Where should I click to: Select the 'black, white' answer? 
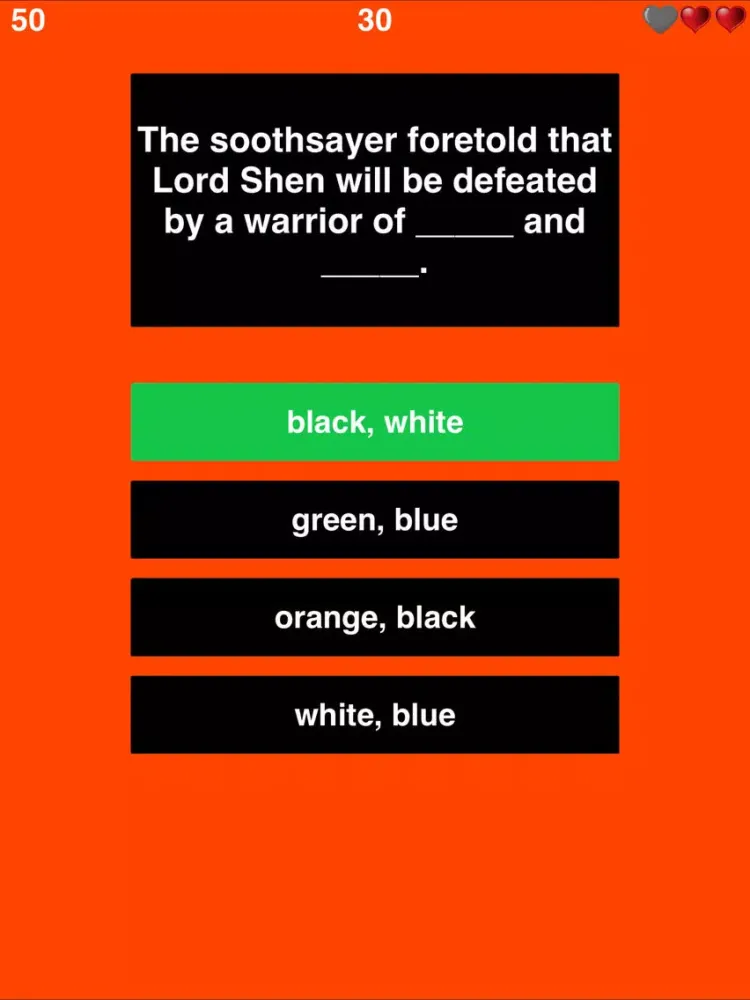[374, 422]
